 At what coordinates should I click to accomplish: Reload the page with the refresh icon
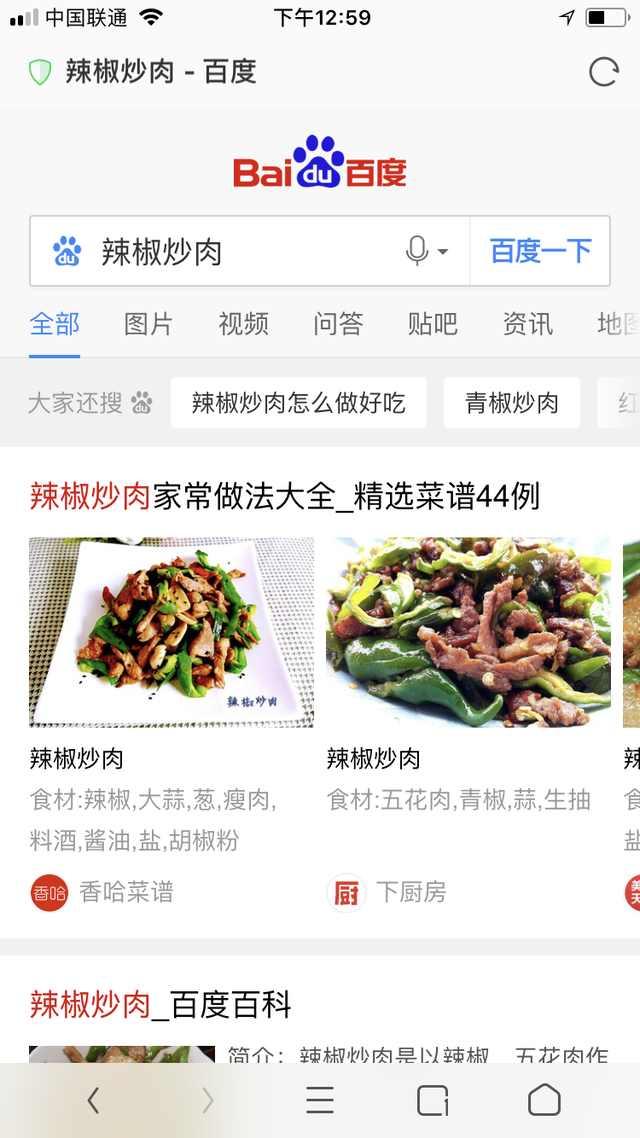[603, 72]
